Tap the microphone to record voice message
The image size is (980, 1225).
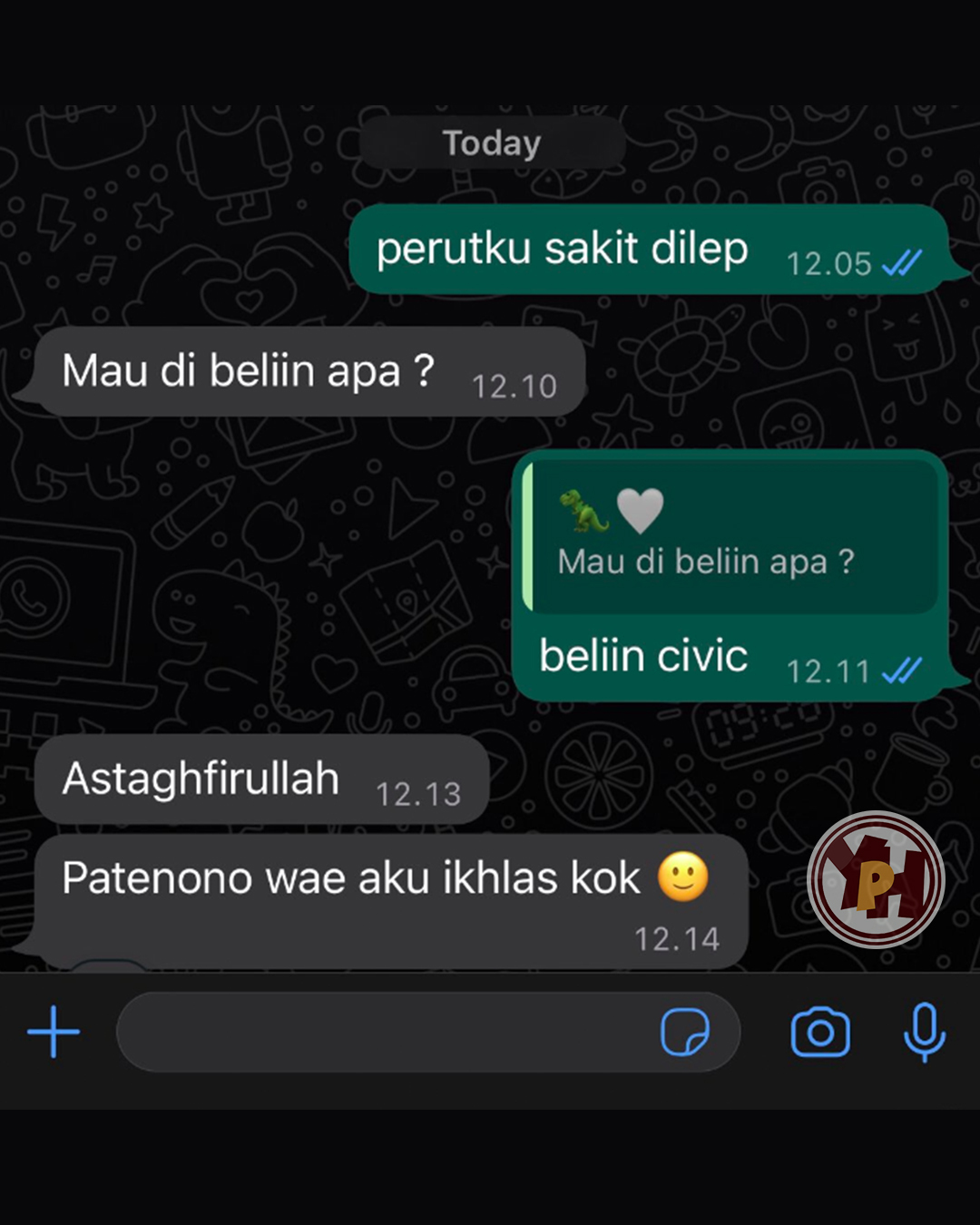click(924, 1032)
